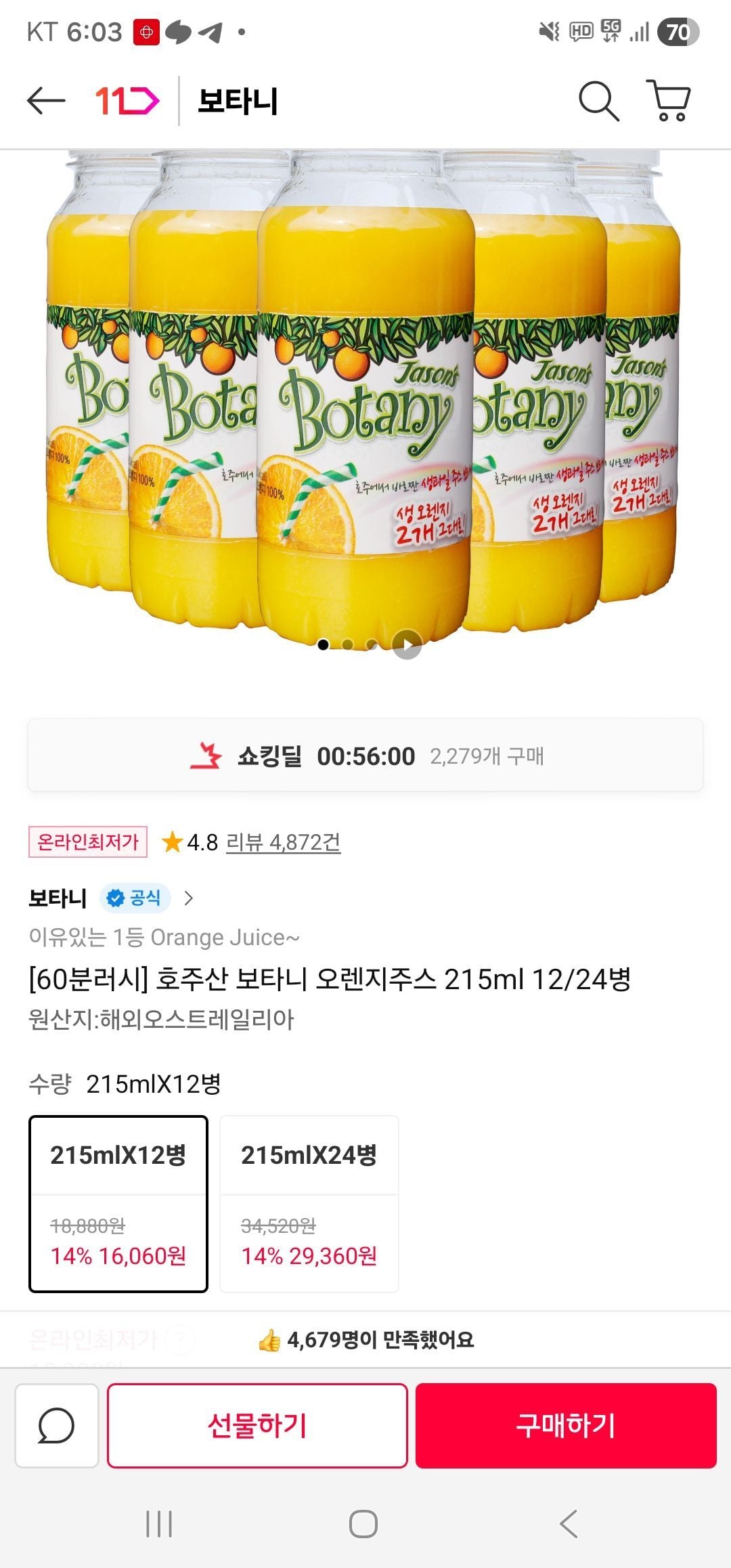Screen dimensions: 731x1568
Task: Go to the phone home screen
Action: 363,1525
